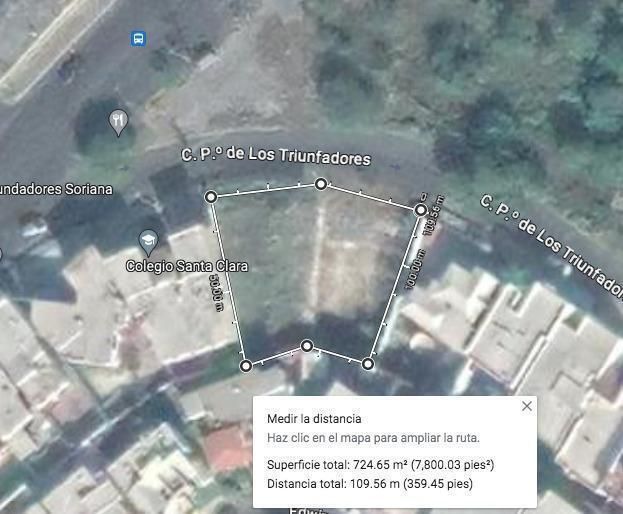Close the Medir la distancia panel
Viewport: 623px width, 514px height.
[527, 405]
